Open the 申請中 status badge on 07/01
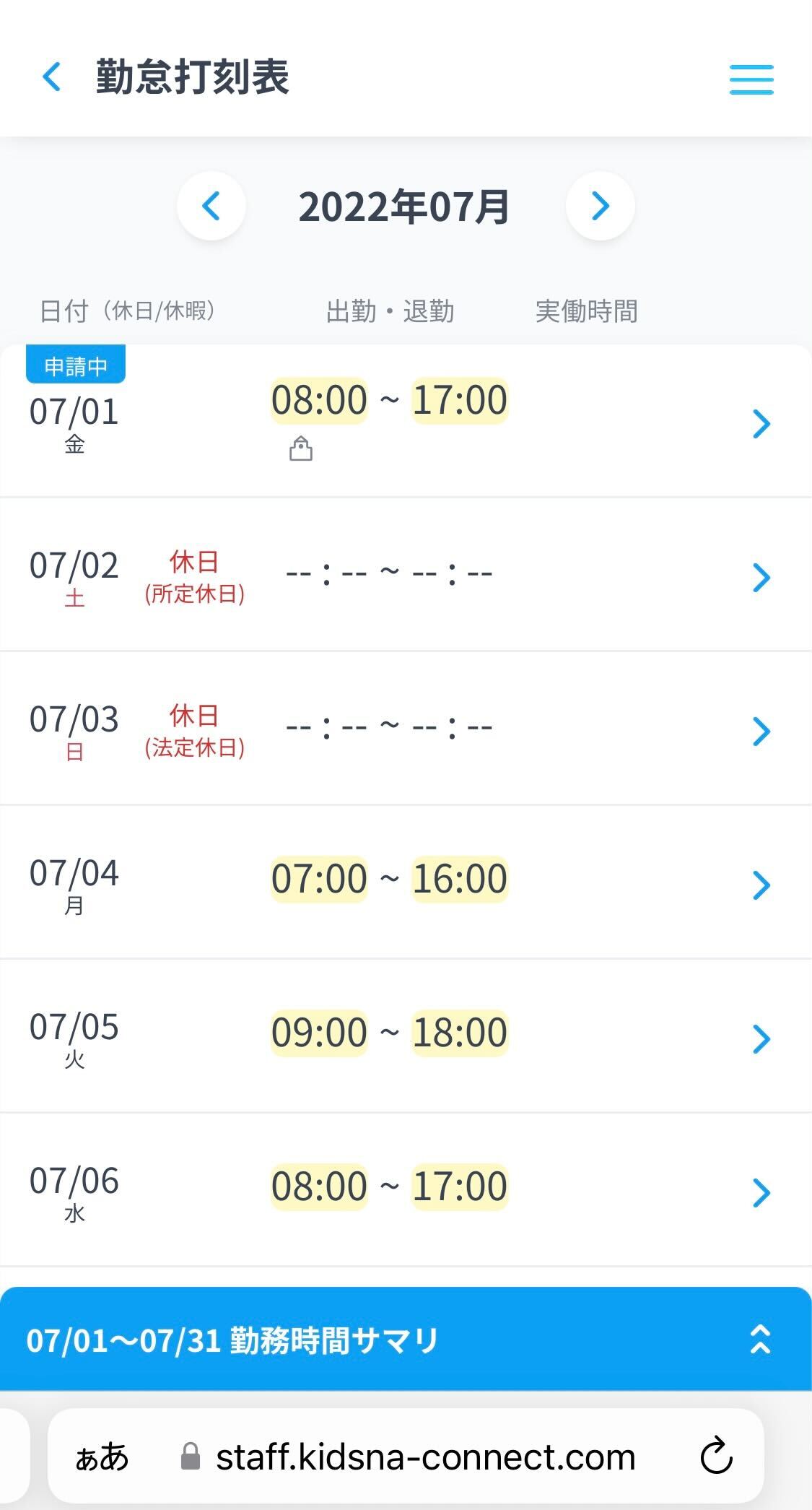The width and height of the screenshot is (812, 1510). [x=76, y=365]
